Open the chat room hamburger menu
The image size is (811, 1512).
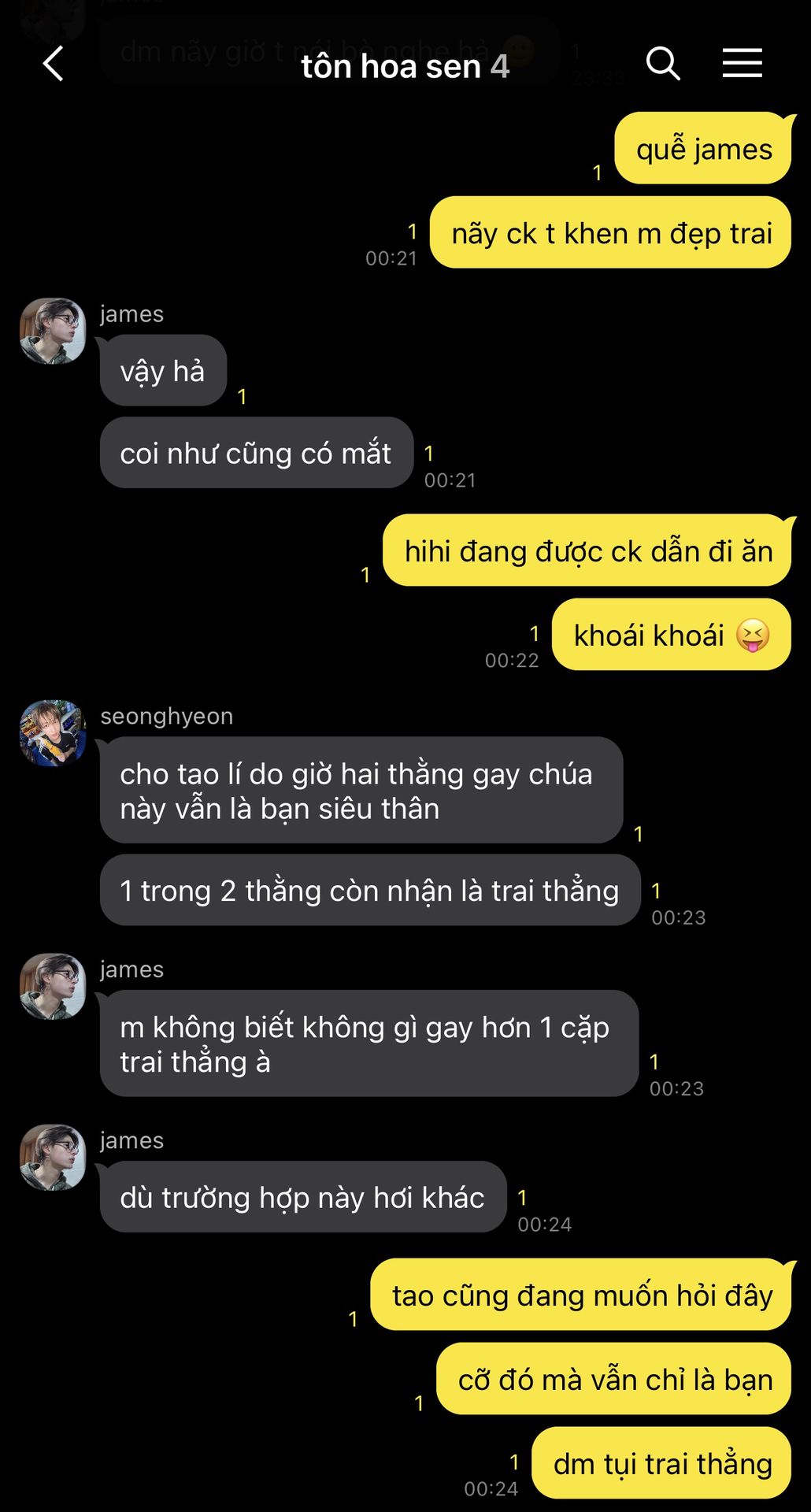pos(742,63)
